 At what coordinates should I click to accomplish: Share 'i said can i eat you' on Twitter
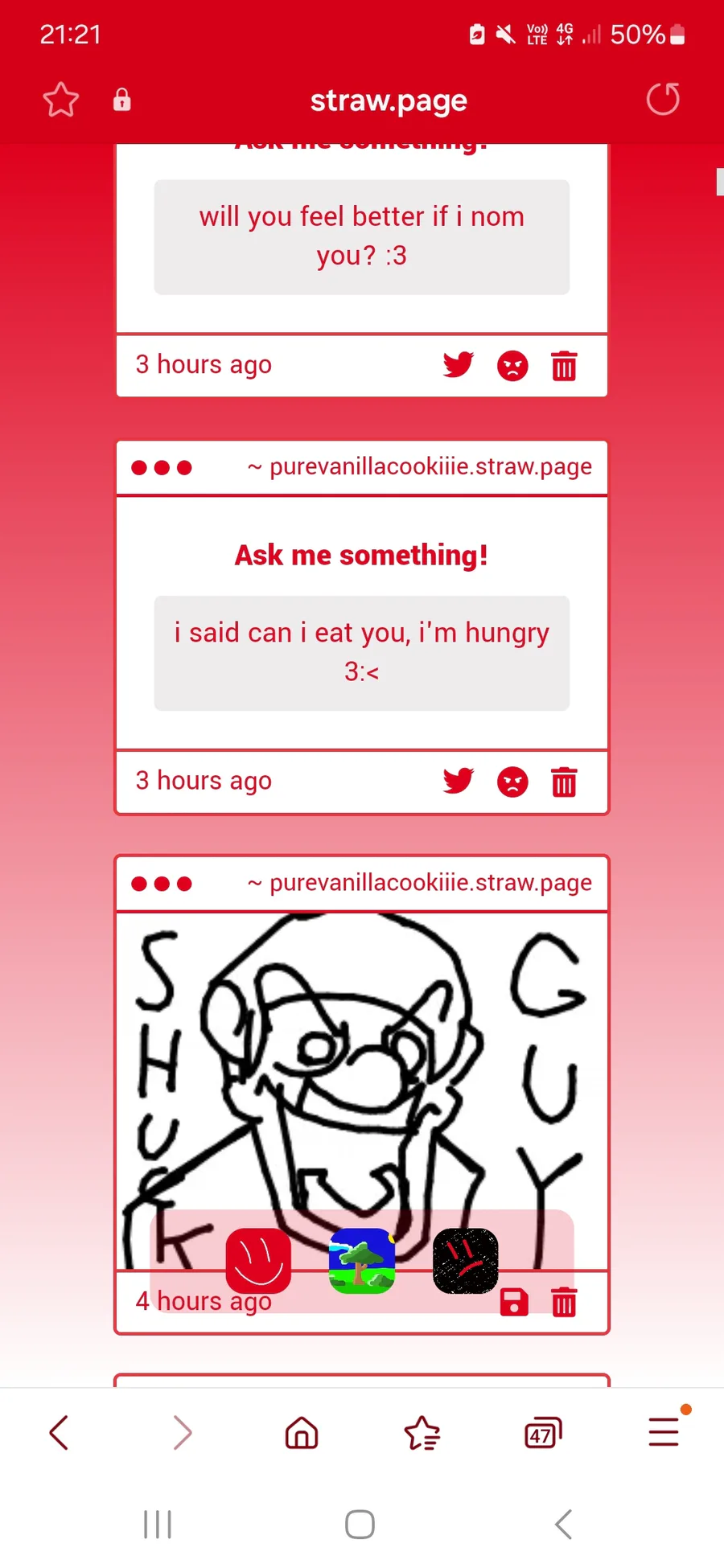coord(458,781)
